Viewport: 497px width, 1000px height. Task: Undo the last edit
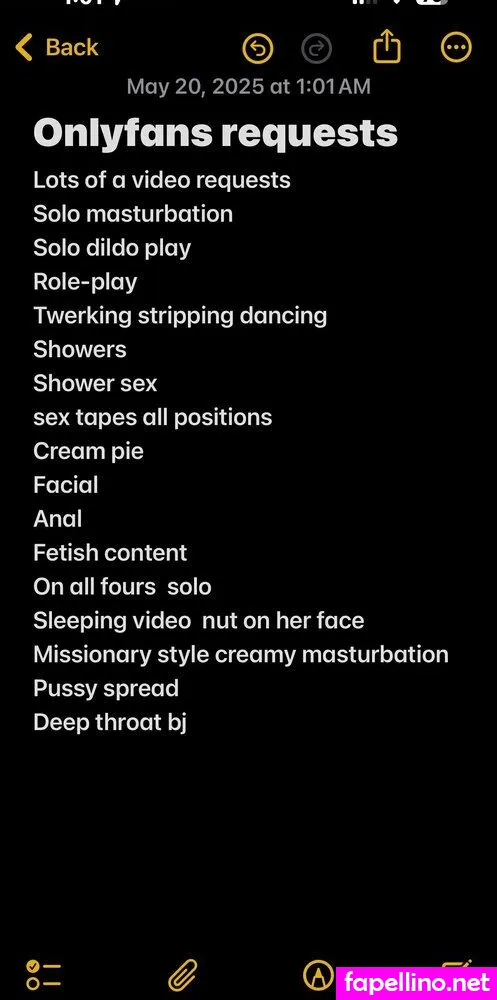pyautogui.click(x=258, y=48)
